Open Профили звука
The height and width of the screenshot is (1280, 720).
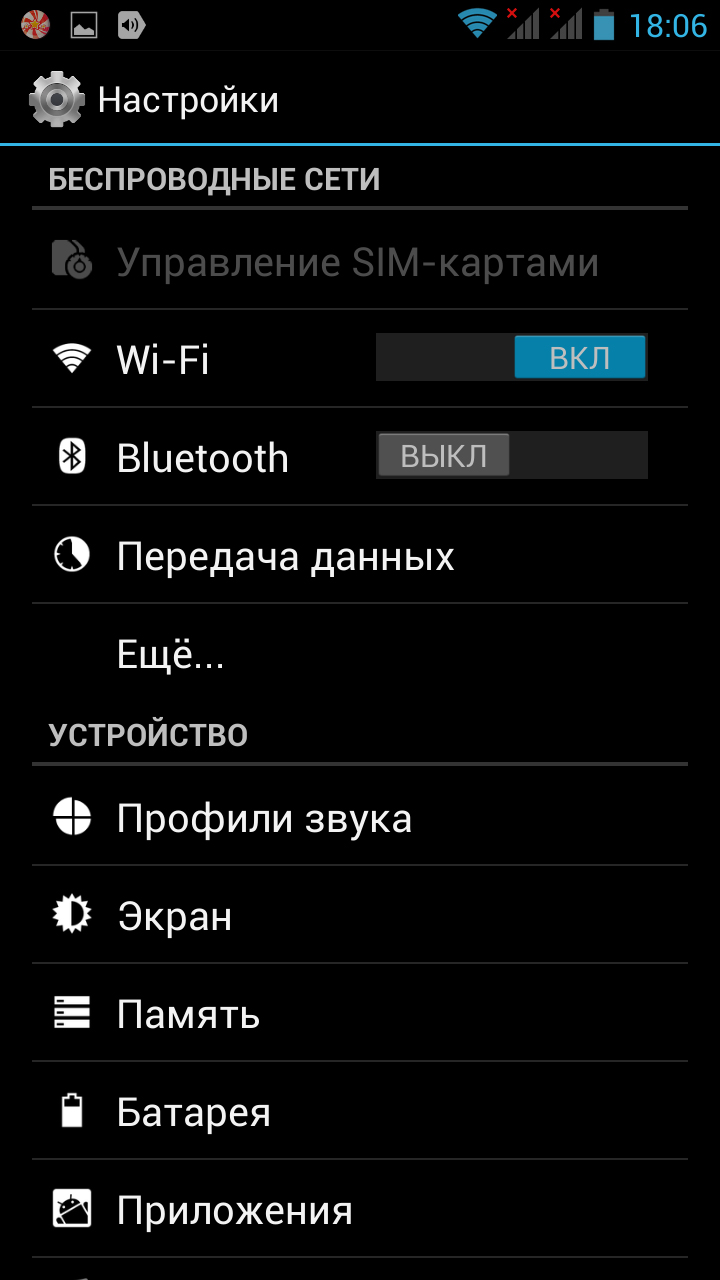264,818
